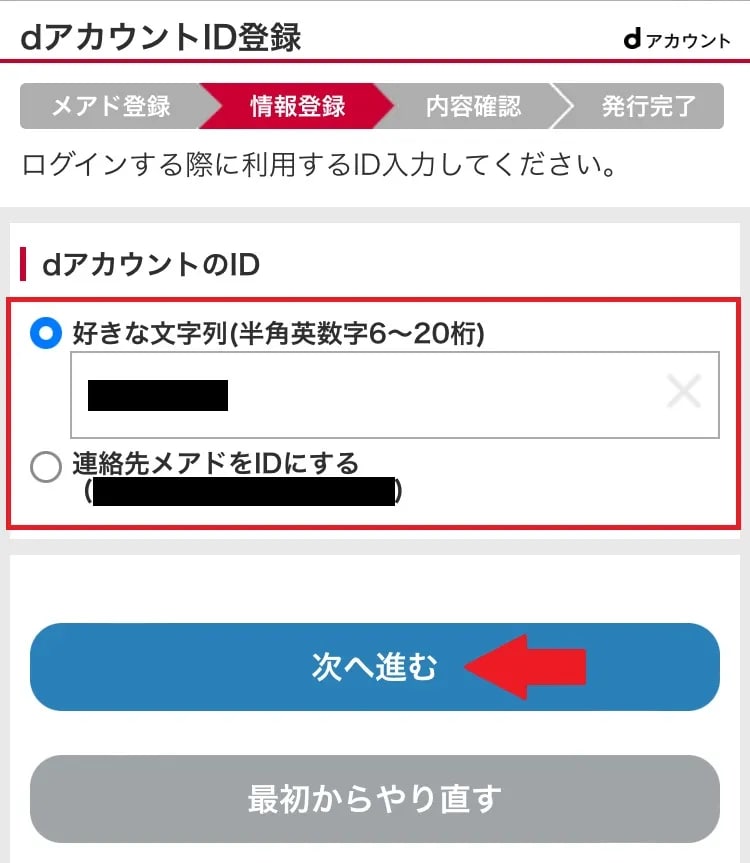Restart with 最初からやり直す button

pos(374,799)
